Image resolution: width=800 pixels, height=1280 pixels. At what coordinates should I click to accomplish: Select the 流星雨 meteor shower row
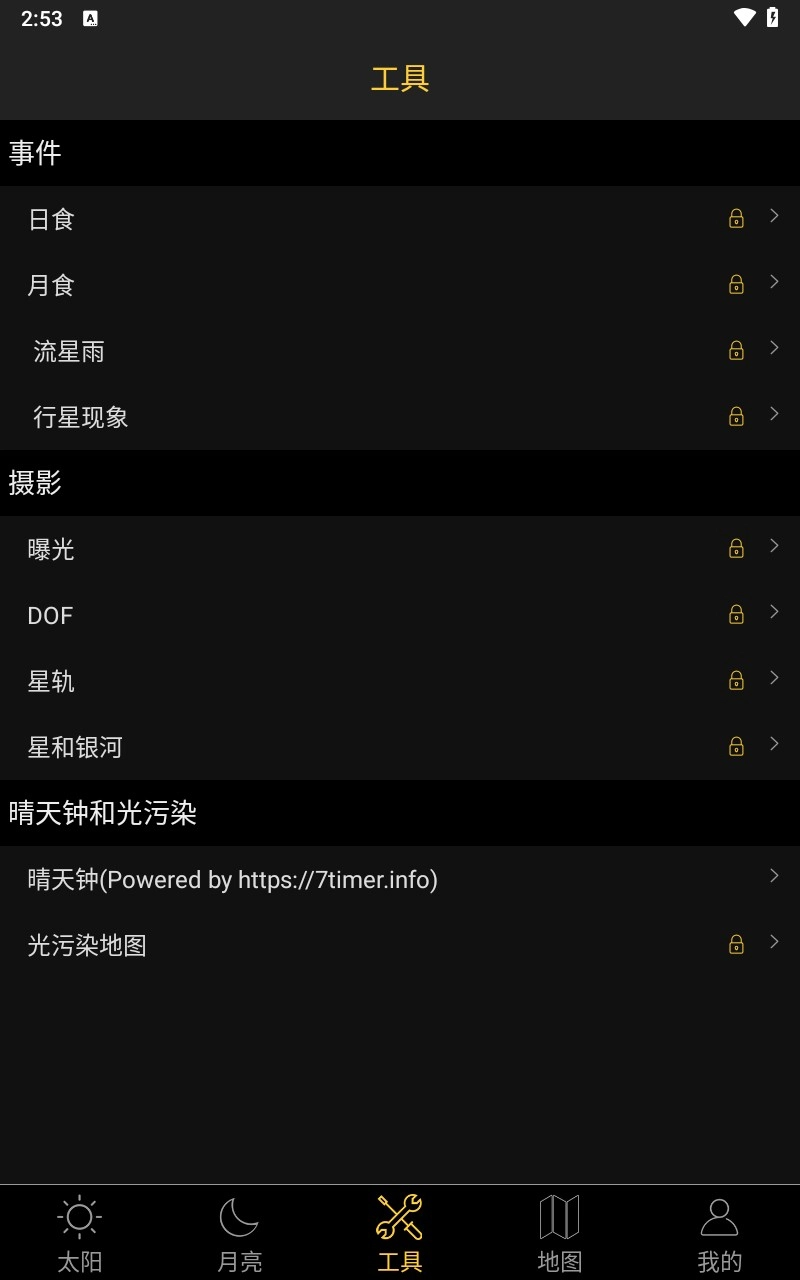tap(400, 351)
